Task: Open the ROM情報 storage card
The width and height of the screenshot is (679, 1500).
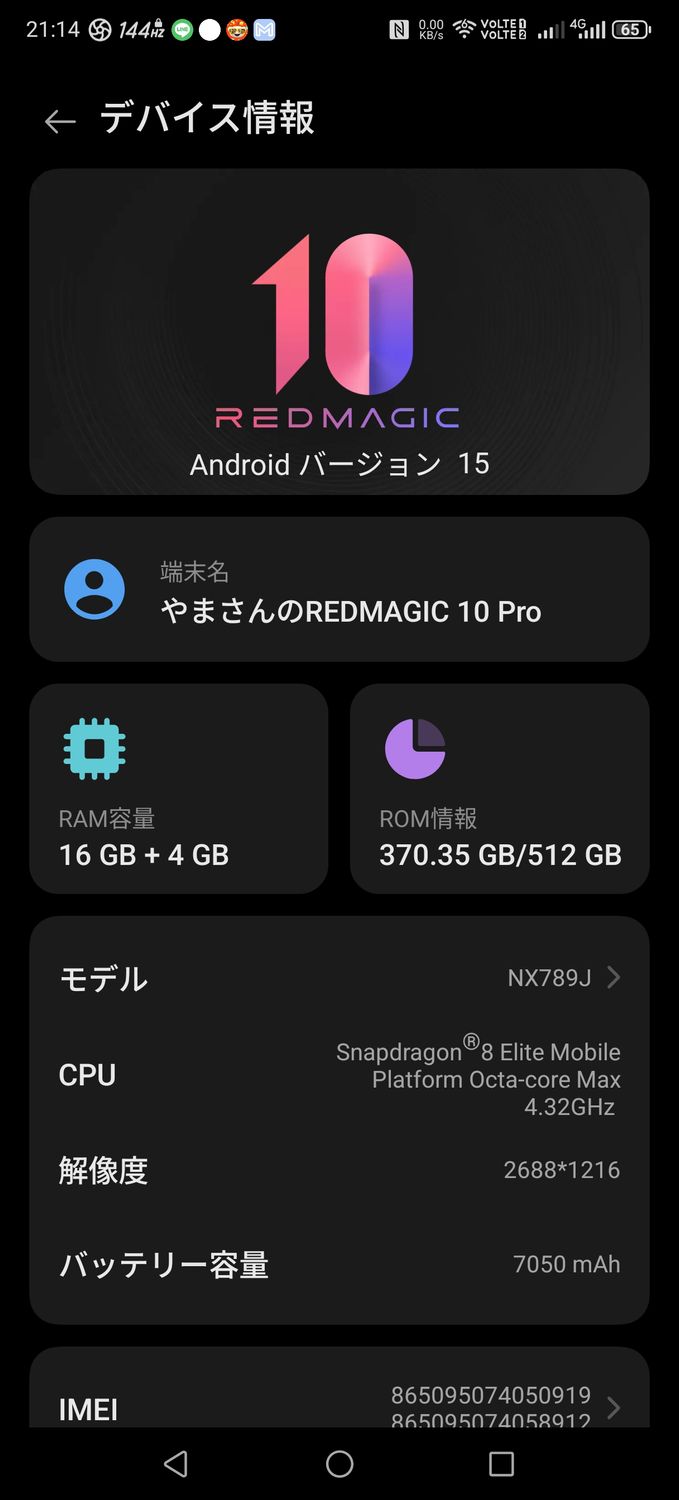Action: coord(499,789)
